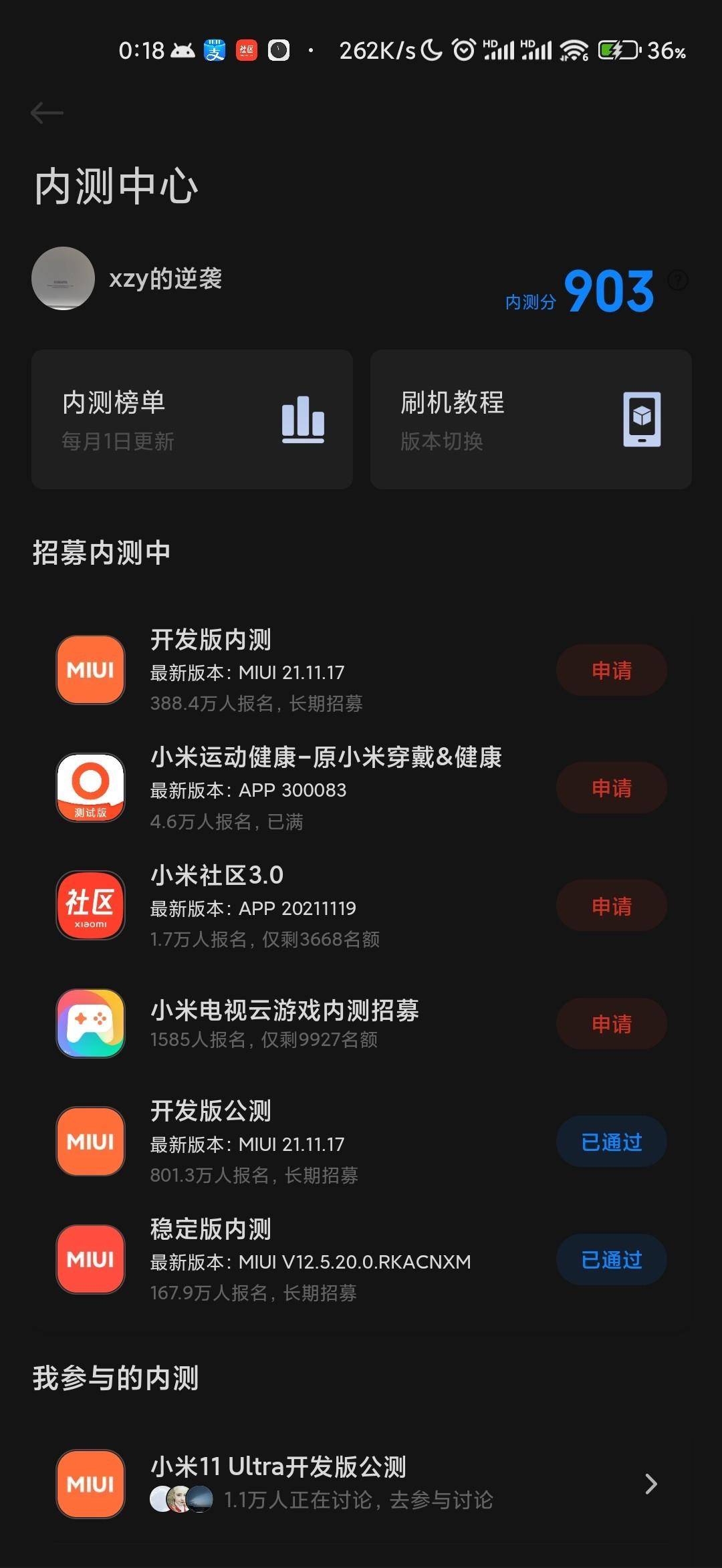
Task: Open the 刷机教程 card
Action: click(530, 418)
